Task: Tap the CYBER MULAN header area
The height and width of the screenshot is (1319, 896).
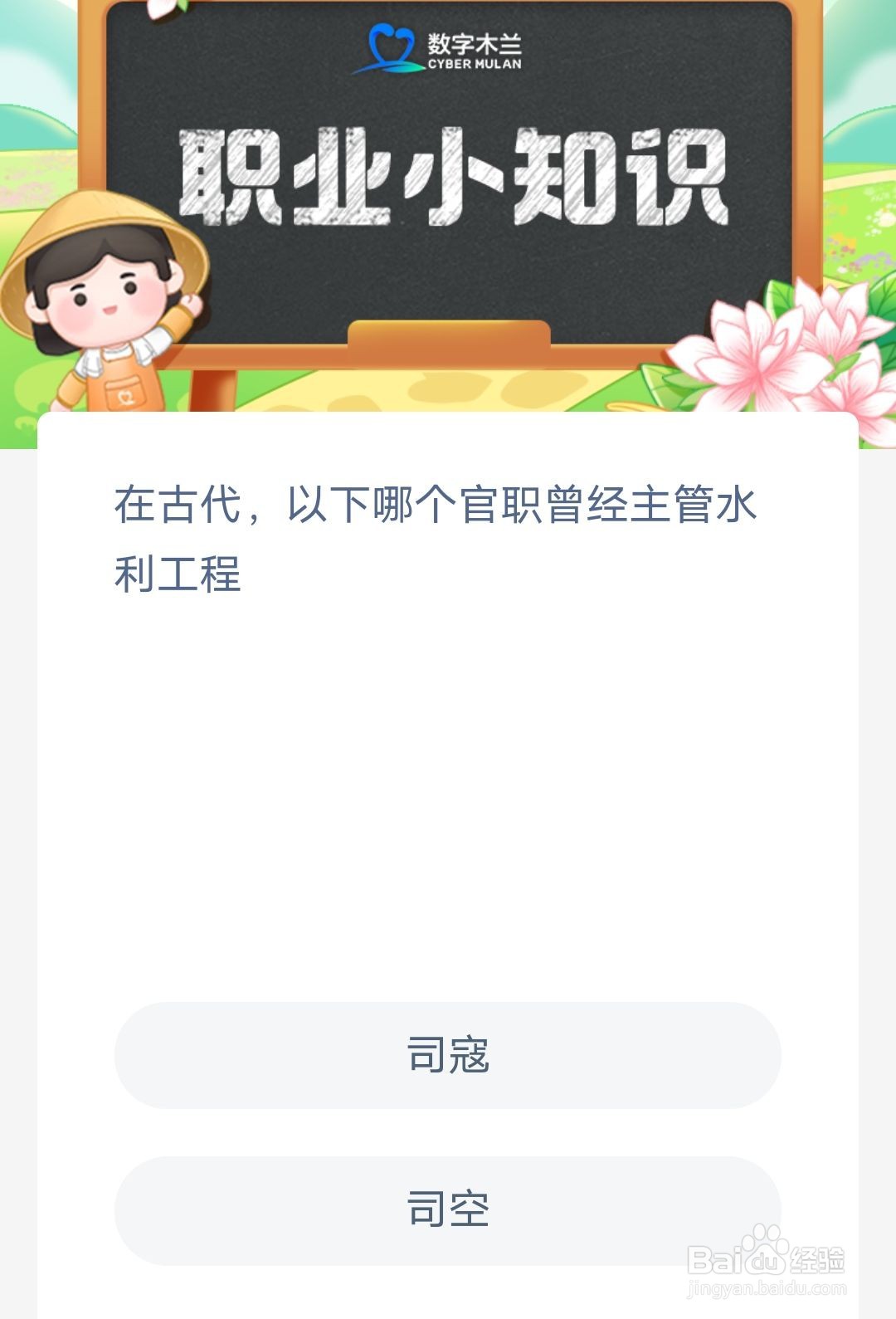Action: coord(448,50)
